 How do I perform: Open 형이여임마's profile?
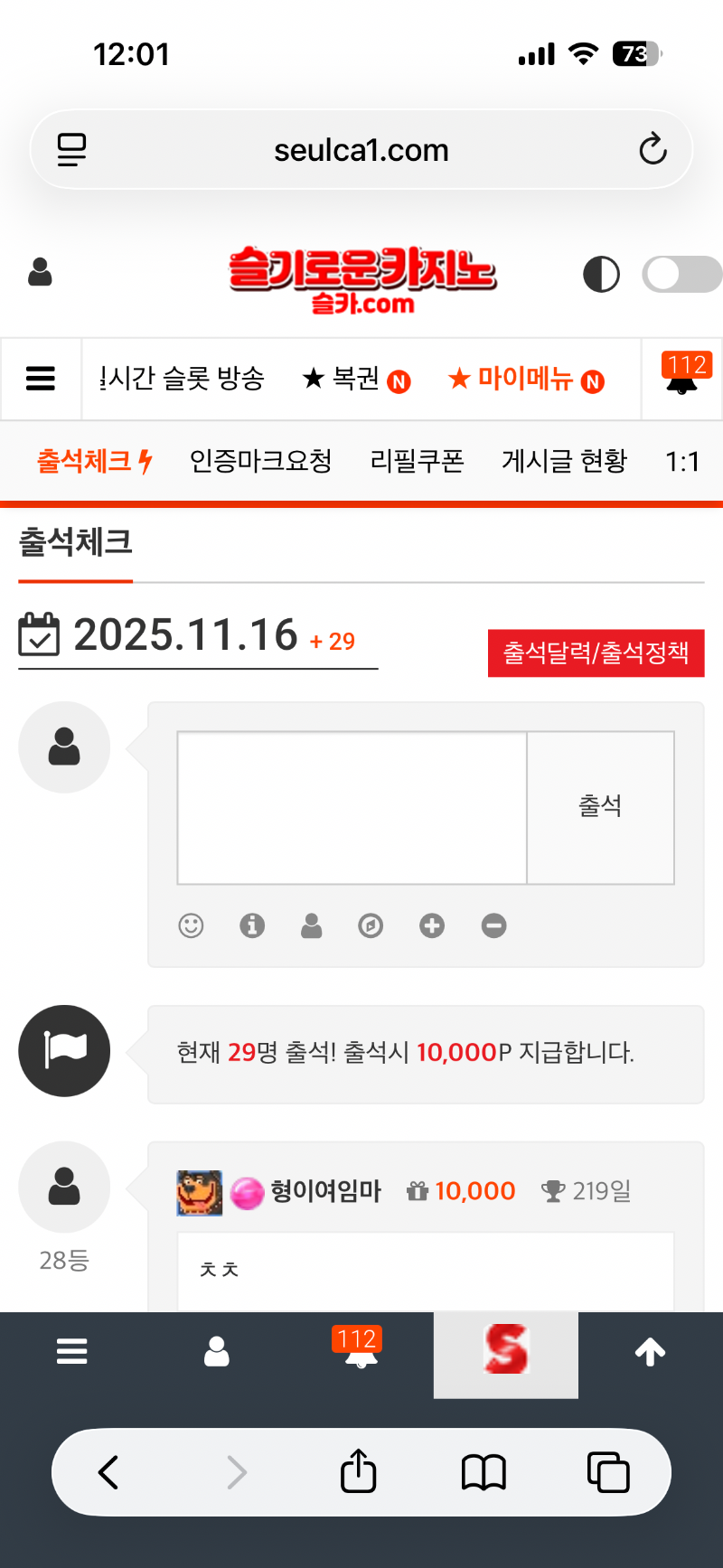(x=325, y=1191)
